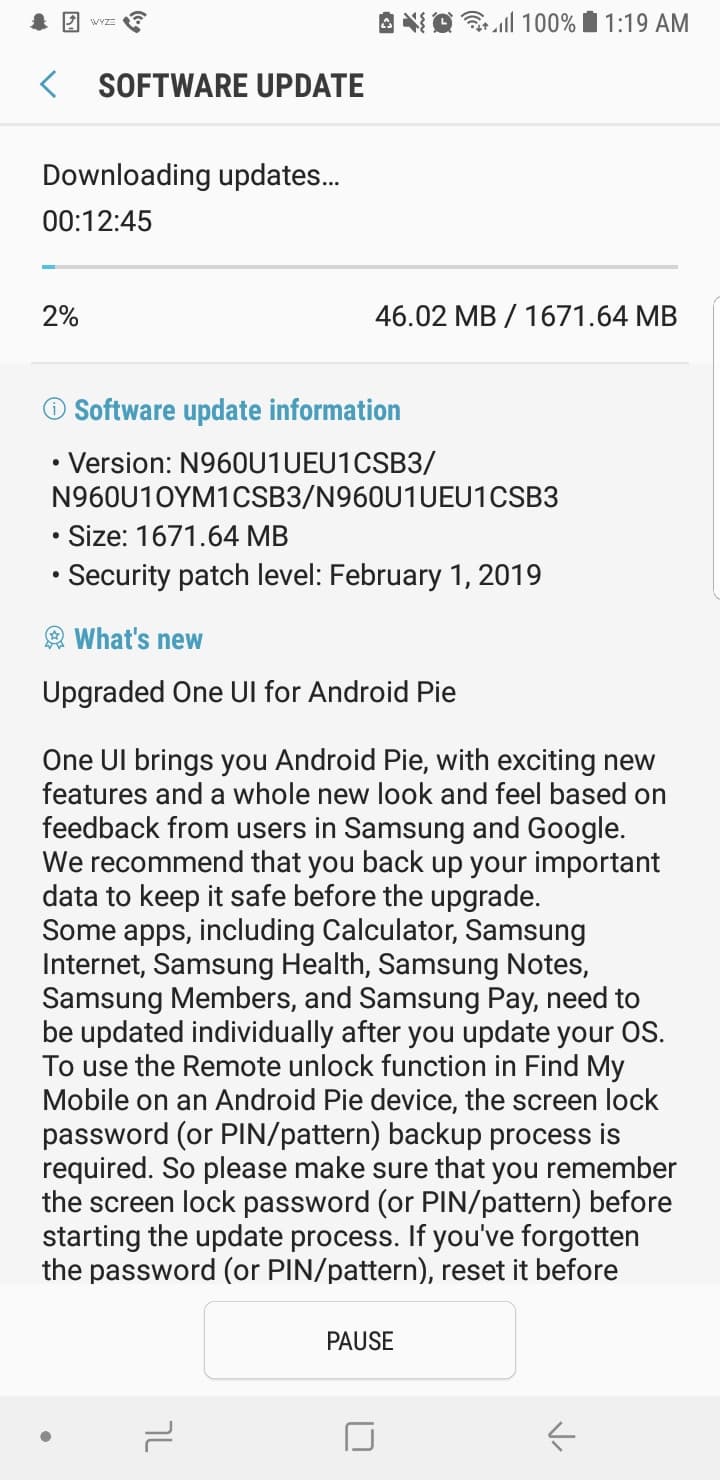Open recent apps from navigation bar
Screen dimensions: 720x1480
pyautogui.click(x=158, y=1437)
